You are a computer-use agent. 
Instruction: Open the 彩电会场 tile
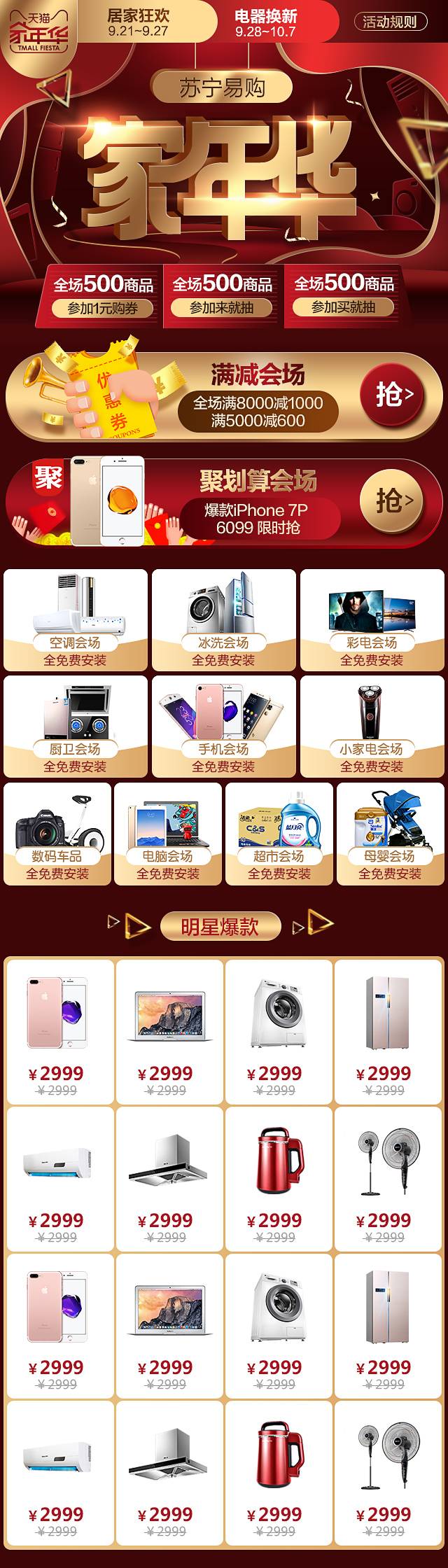click(372, 620)
